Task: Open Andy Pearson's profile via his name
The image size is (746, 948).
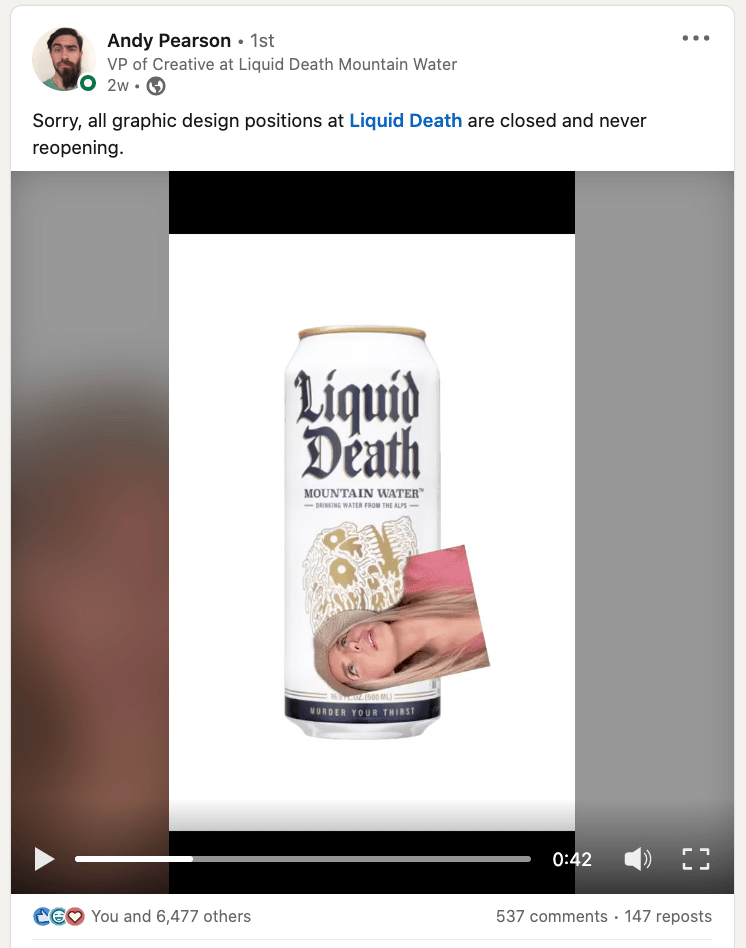Action: coord(169,41)
